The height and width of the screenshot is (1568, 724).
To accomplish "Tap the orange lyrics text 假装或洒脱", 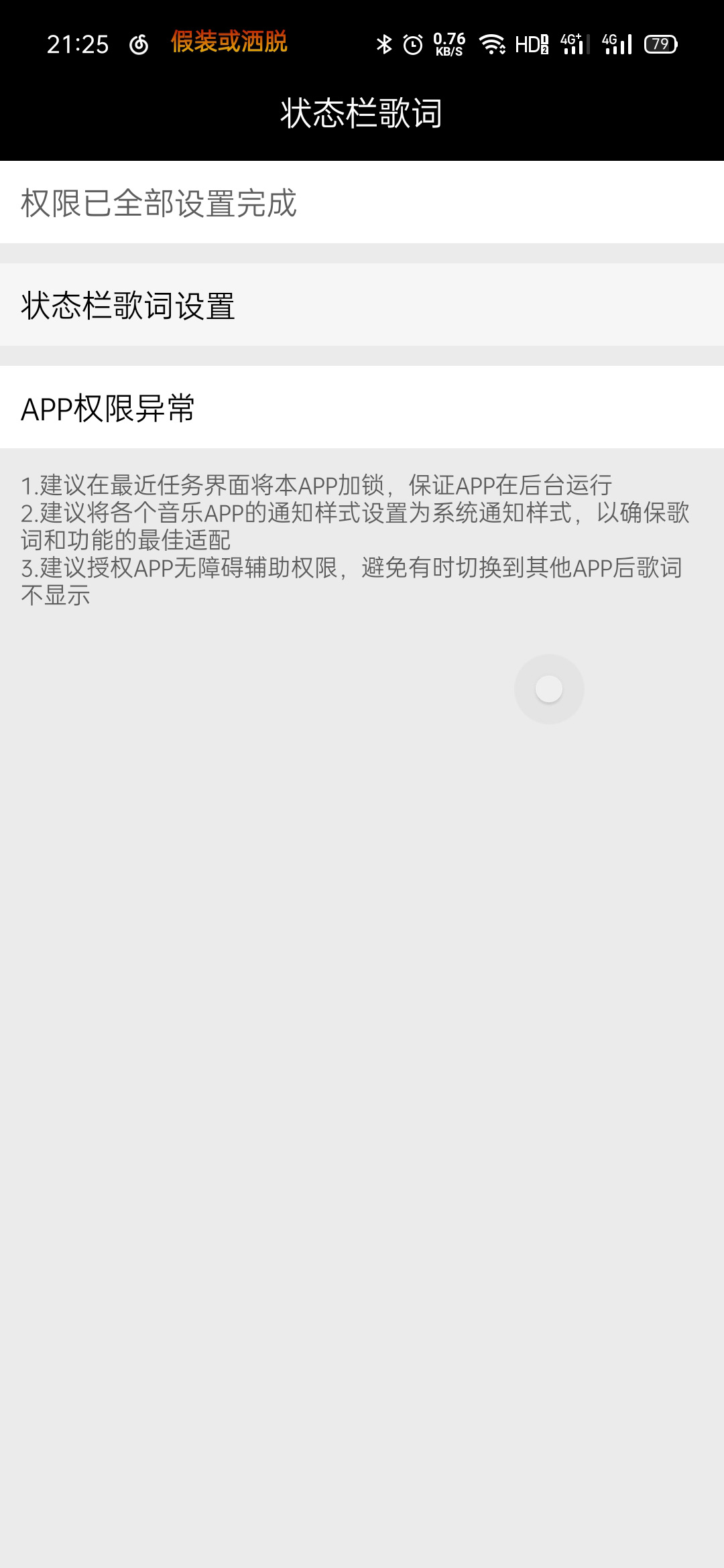I will pyautogui.click(x=229, y=44).
